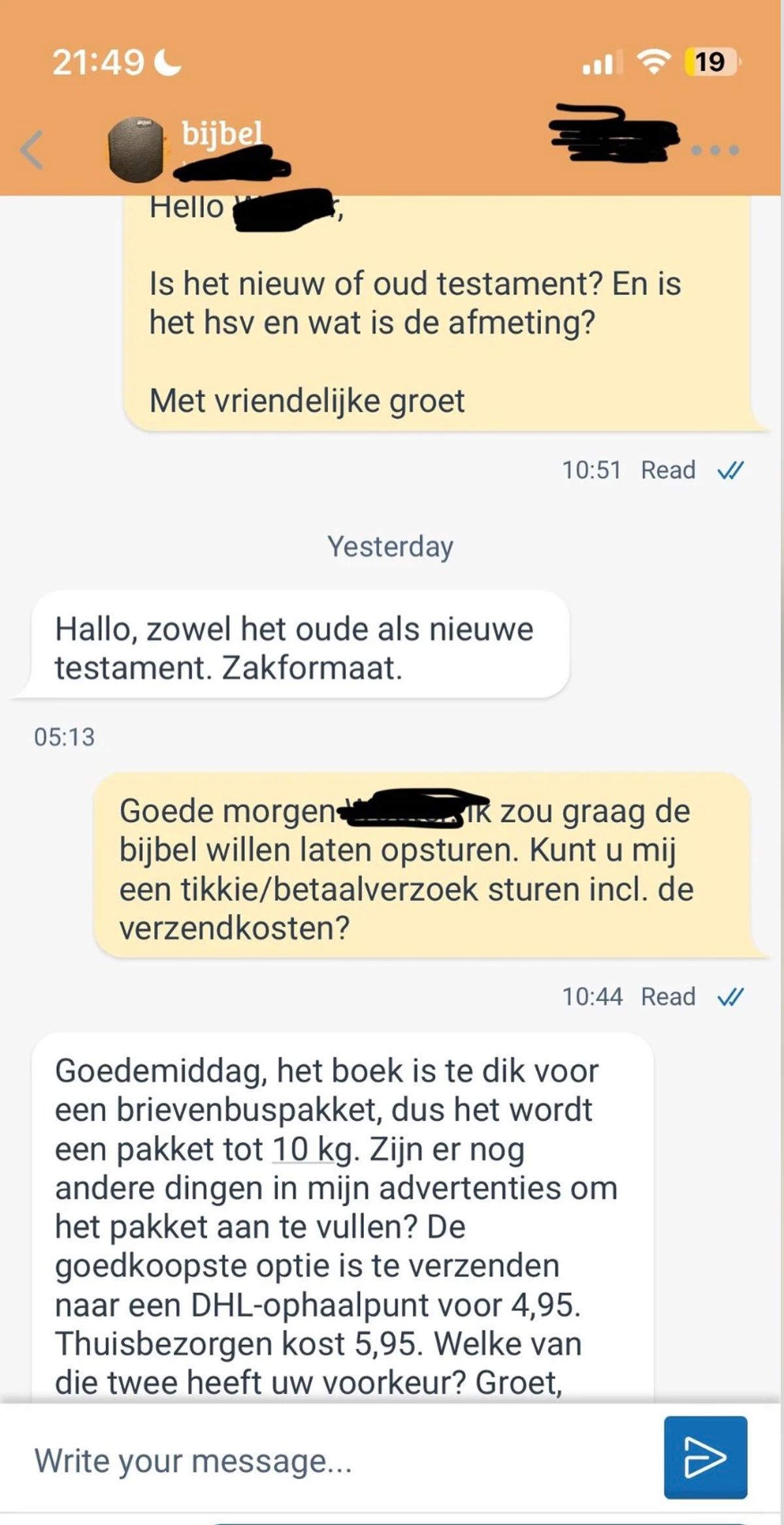Open the three-dot overflow menu
The width and height of the screenshot is (784, 1525).
(x=715, y=150)
